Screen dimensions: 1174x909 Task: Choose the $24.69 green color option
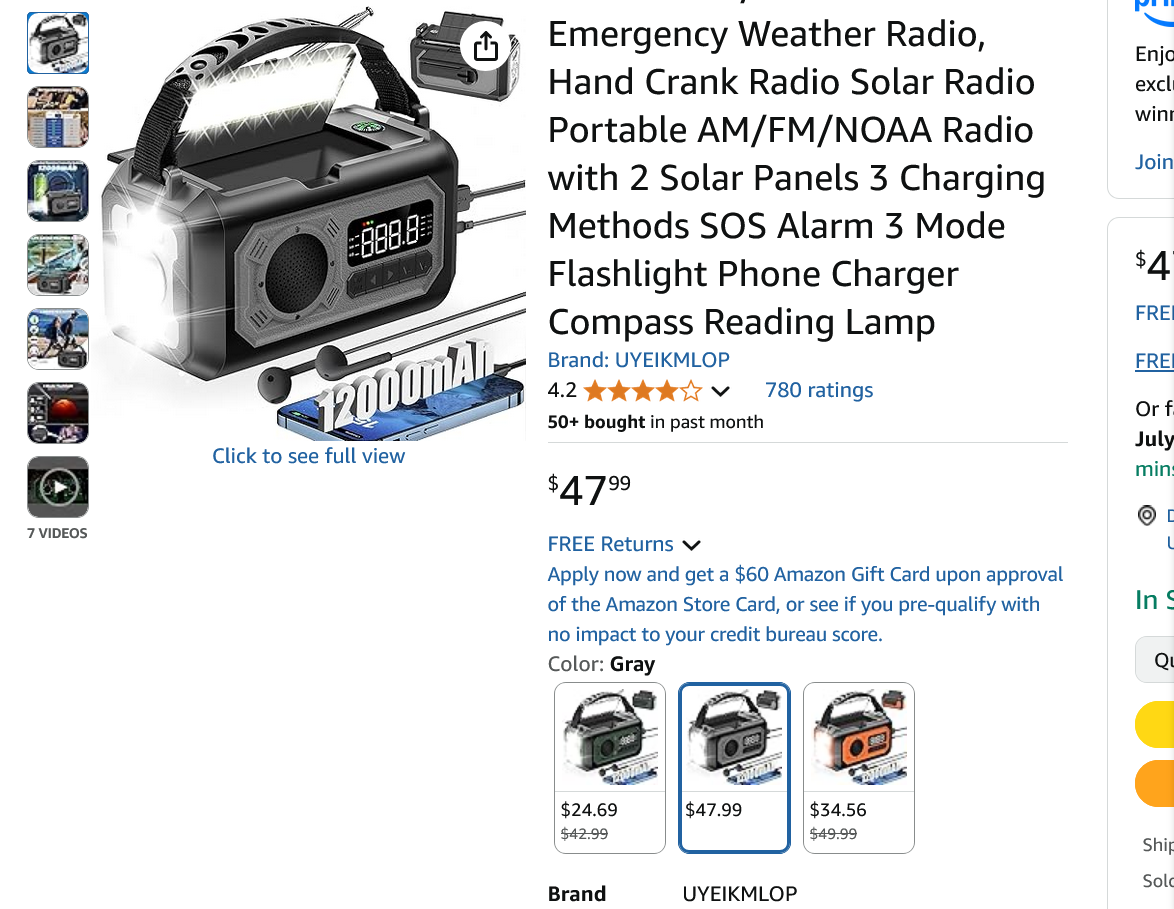(x=610, y=753)
